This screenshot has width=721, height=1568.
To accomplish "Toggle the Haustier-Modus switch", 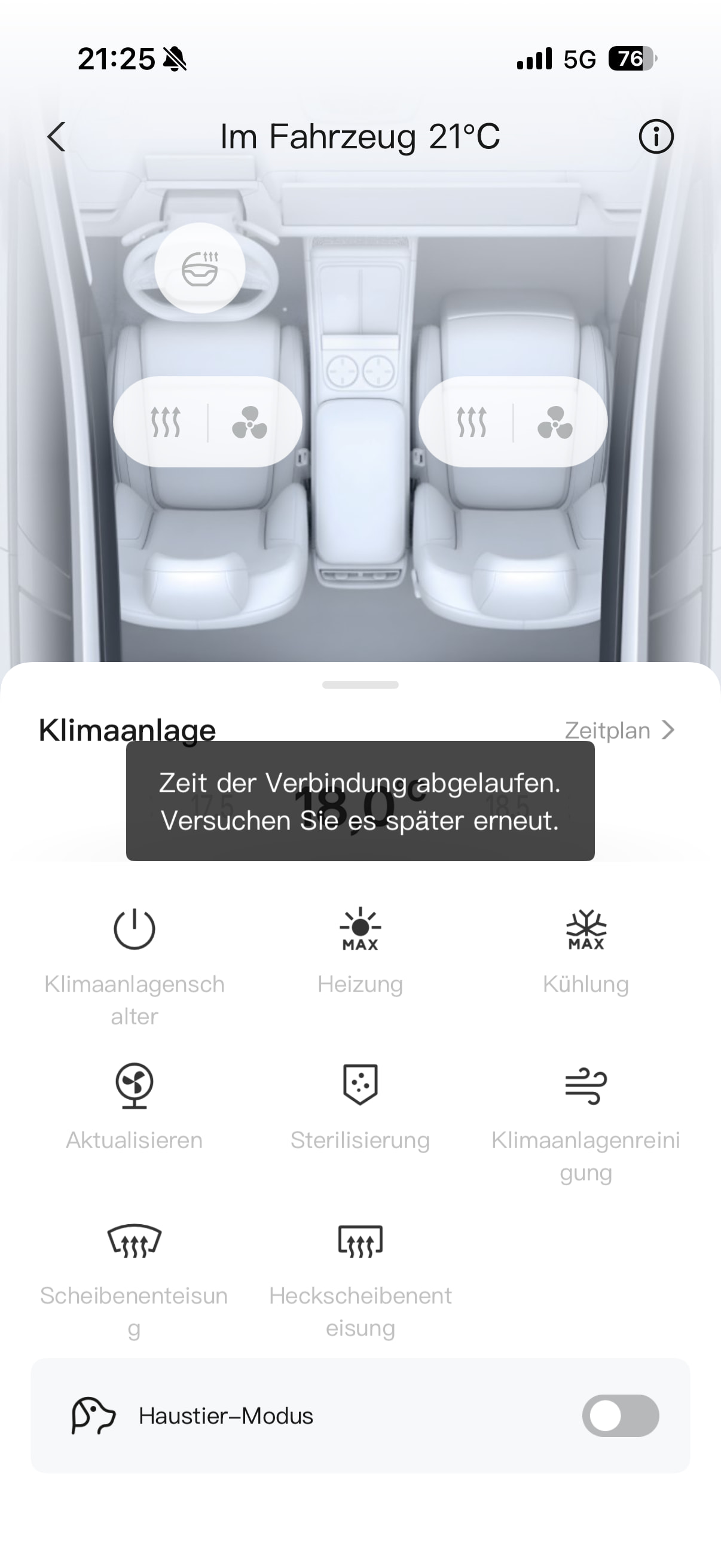I will click(620, 1416).
